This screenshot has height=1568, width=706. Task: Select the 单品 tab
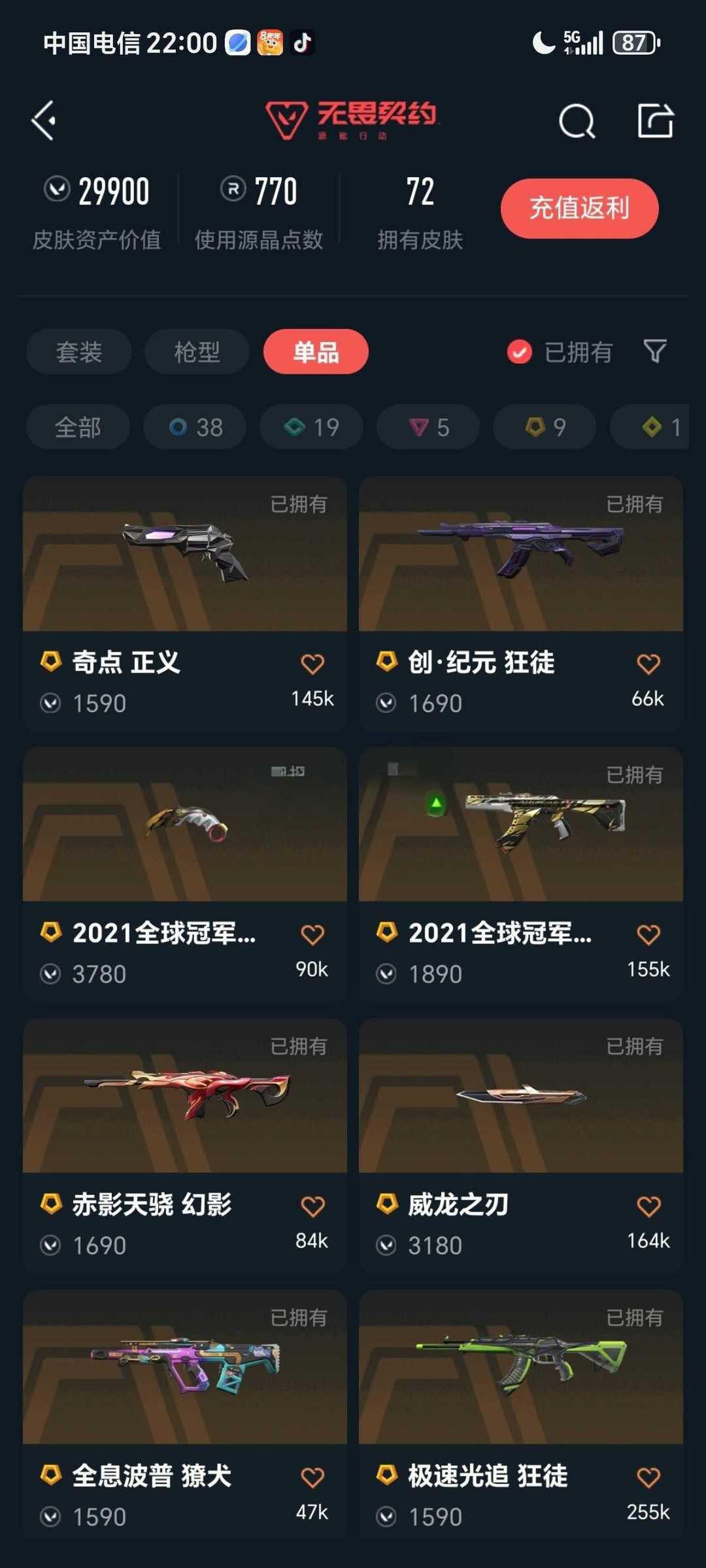(x=316, y=352)
